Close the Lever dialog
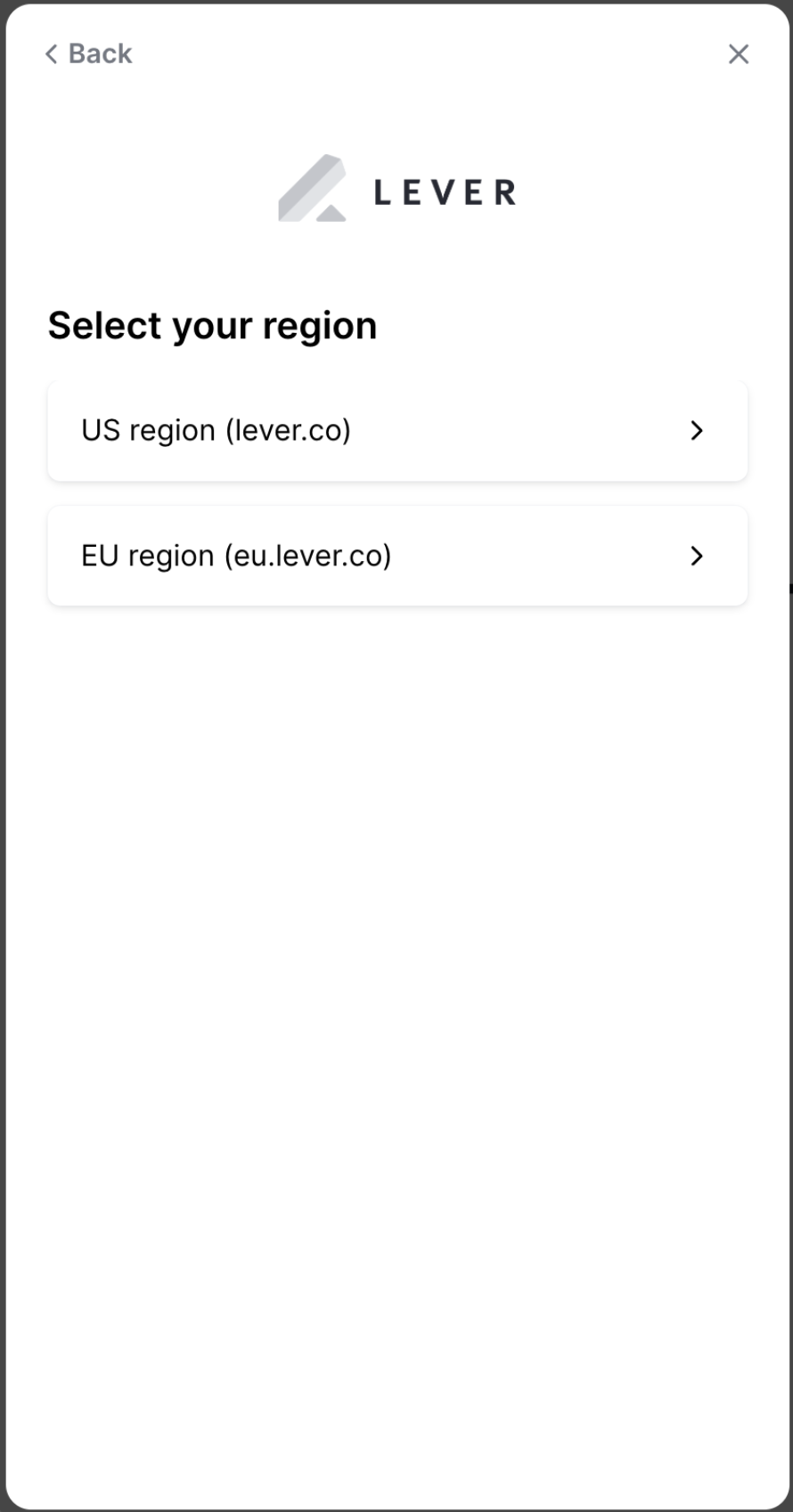 (x=739, y=54)
